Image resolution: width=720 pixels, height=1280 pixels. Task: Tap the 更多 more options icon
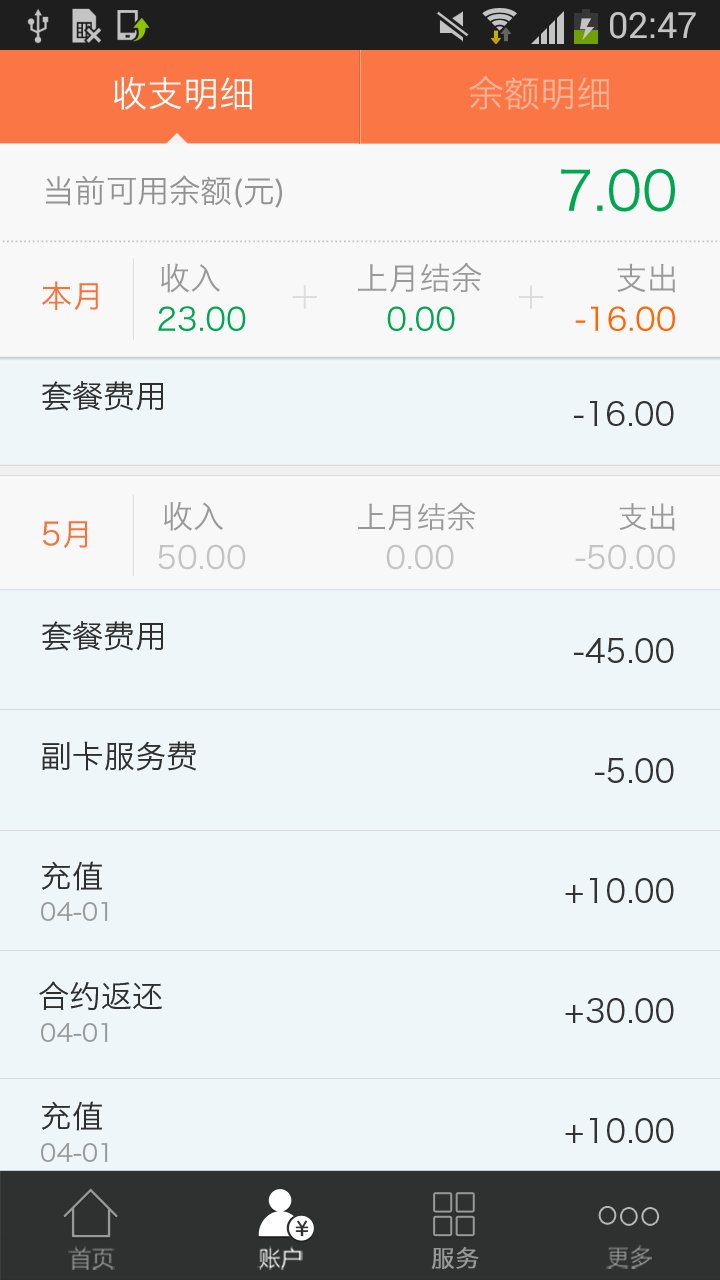pos(628,1220)
